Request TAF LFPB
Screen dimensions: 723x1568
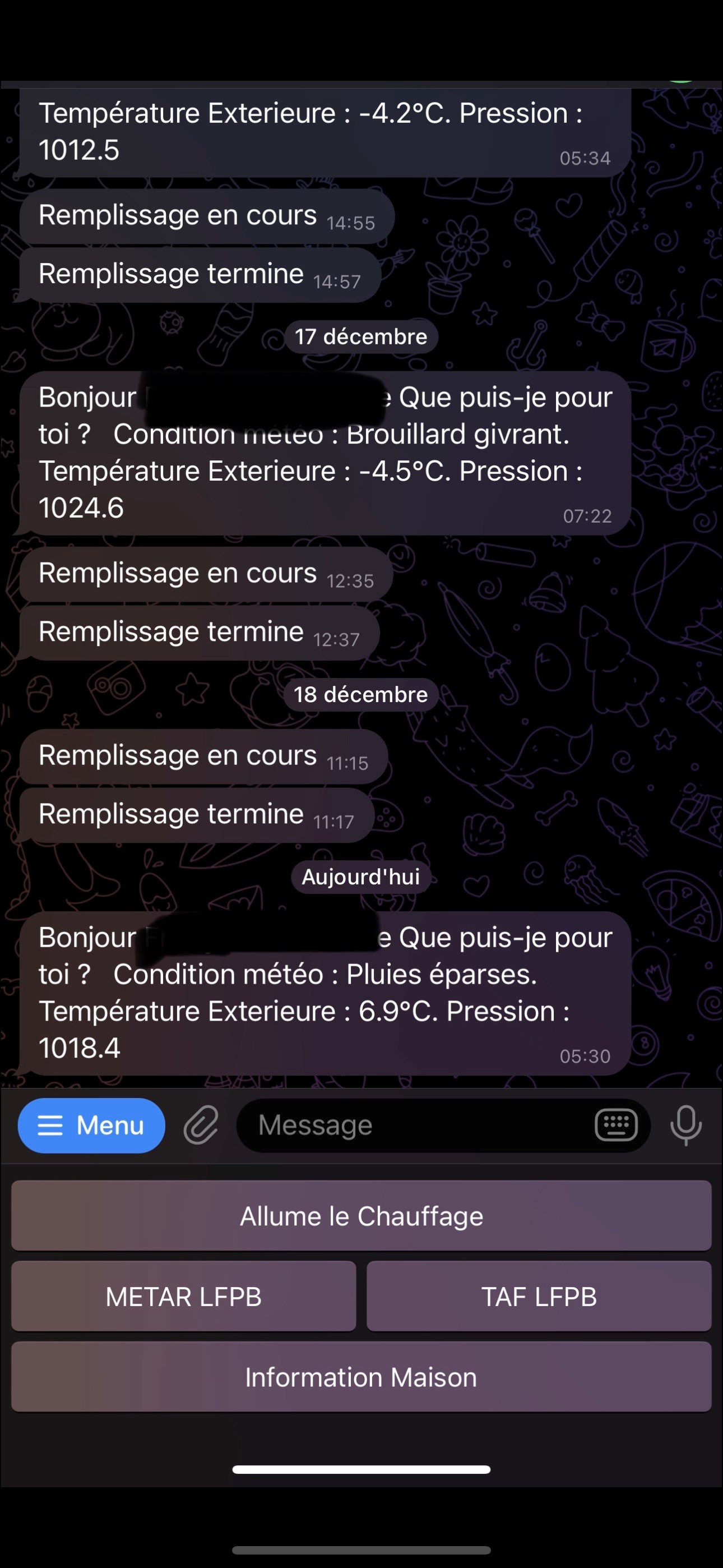[539, 1296]
